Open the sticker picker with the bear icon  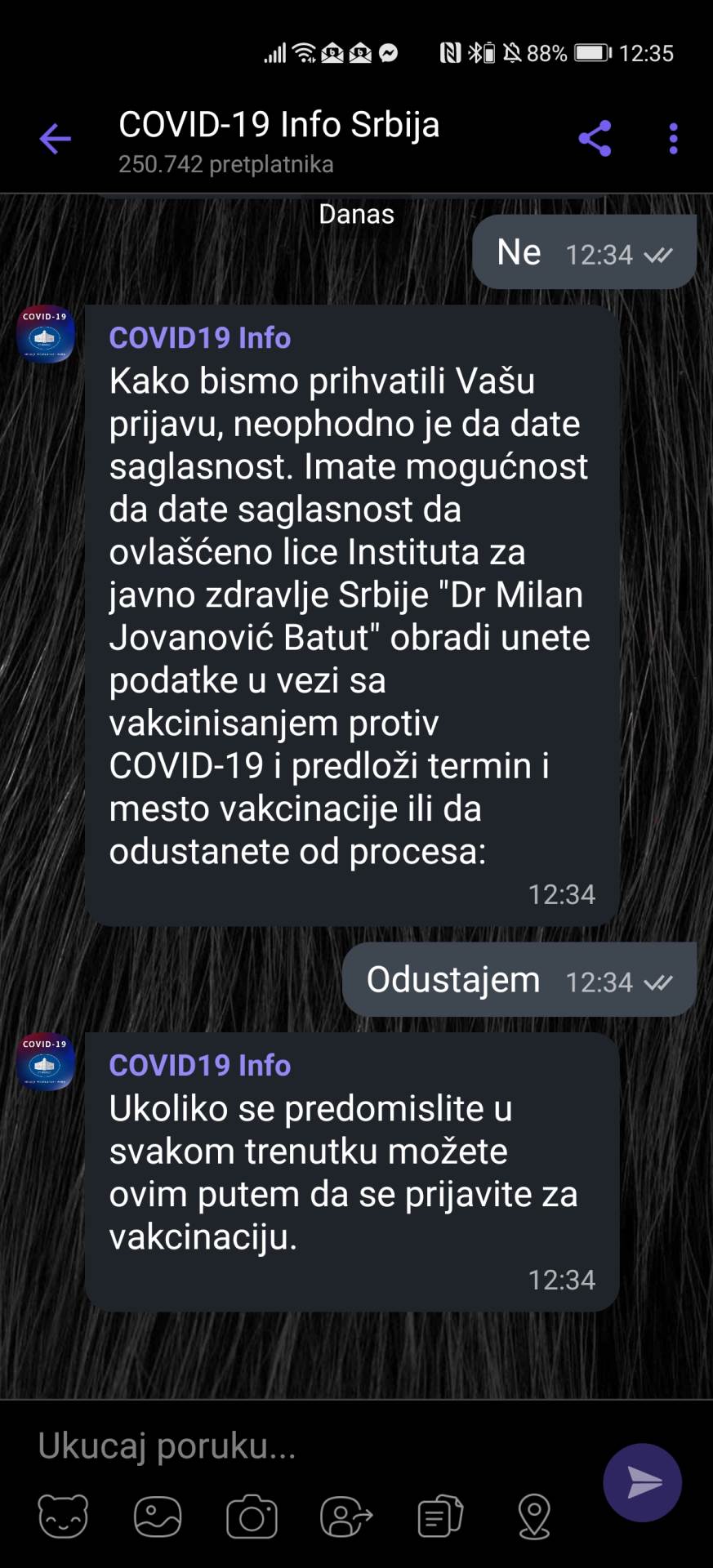pos(64,1517)
